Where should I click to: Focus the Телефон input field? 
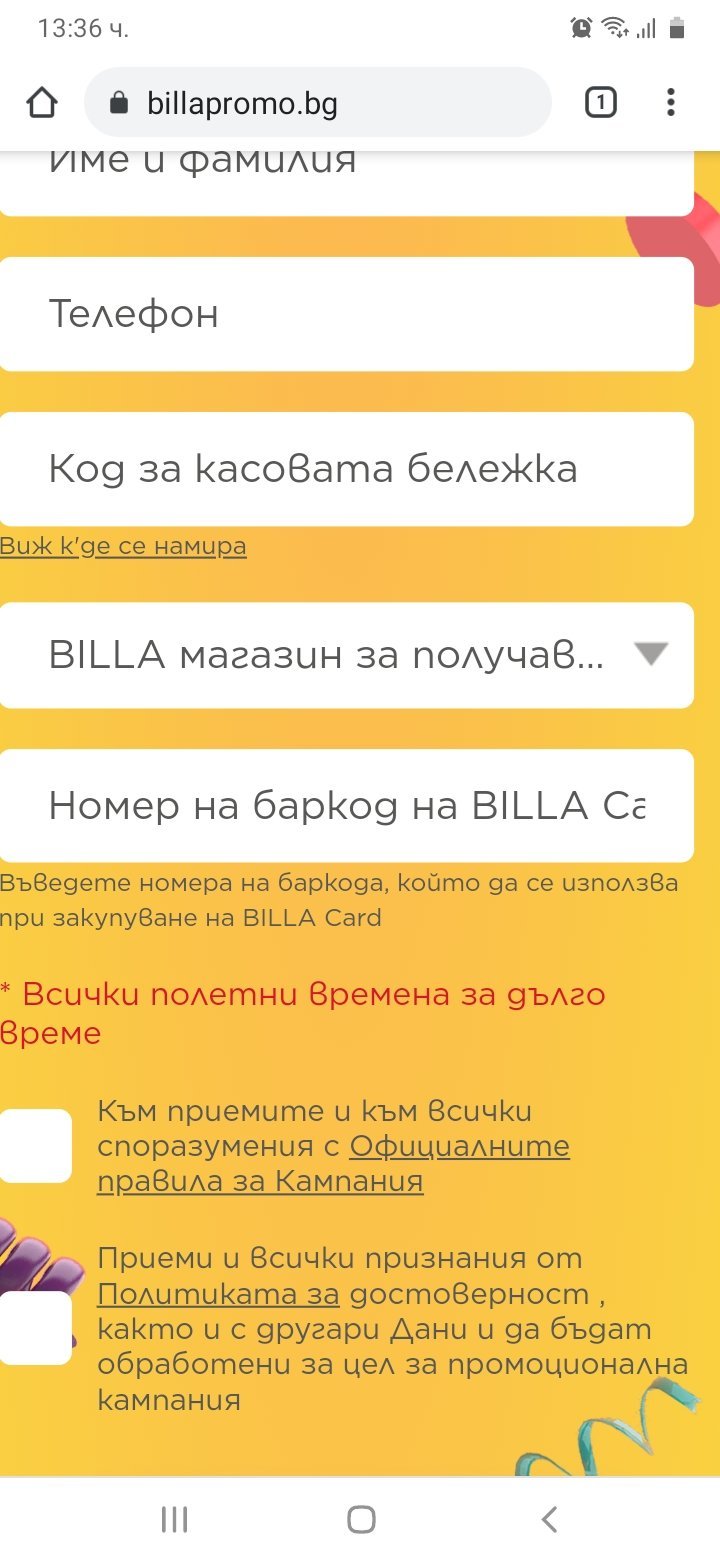click(x=346, y=314)
